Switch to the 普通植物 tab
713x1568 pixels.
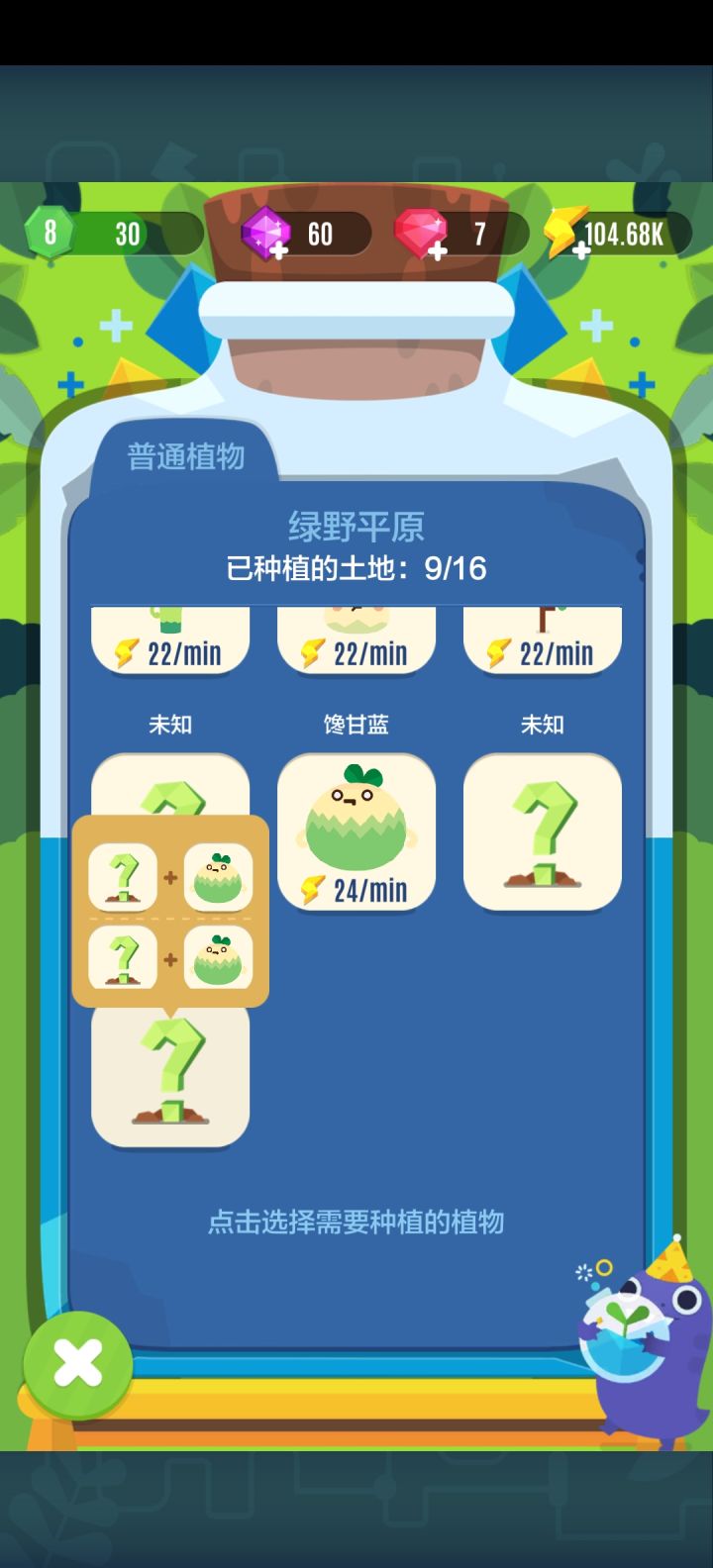tap(186, 456)
